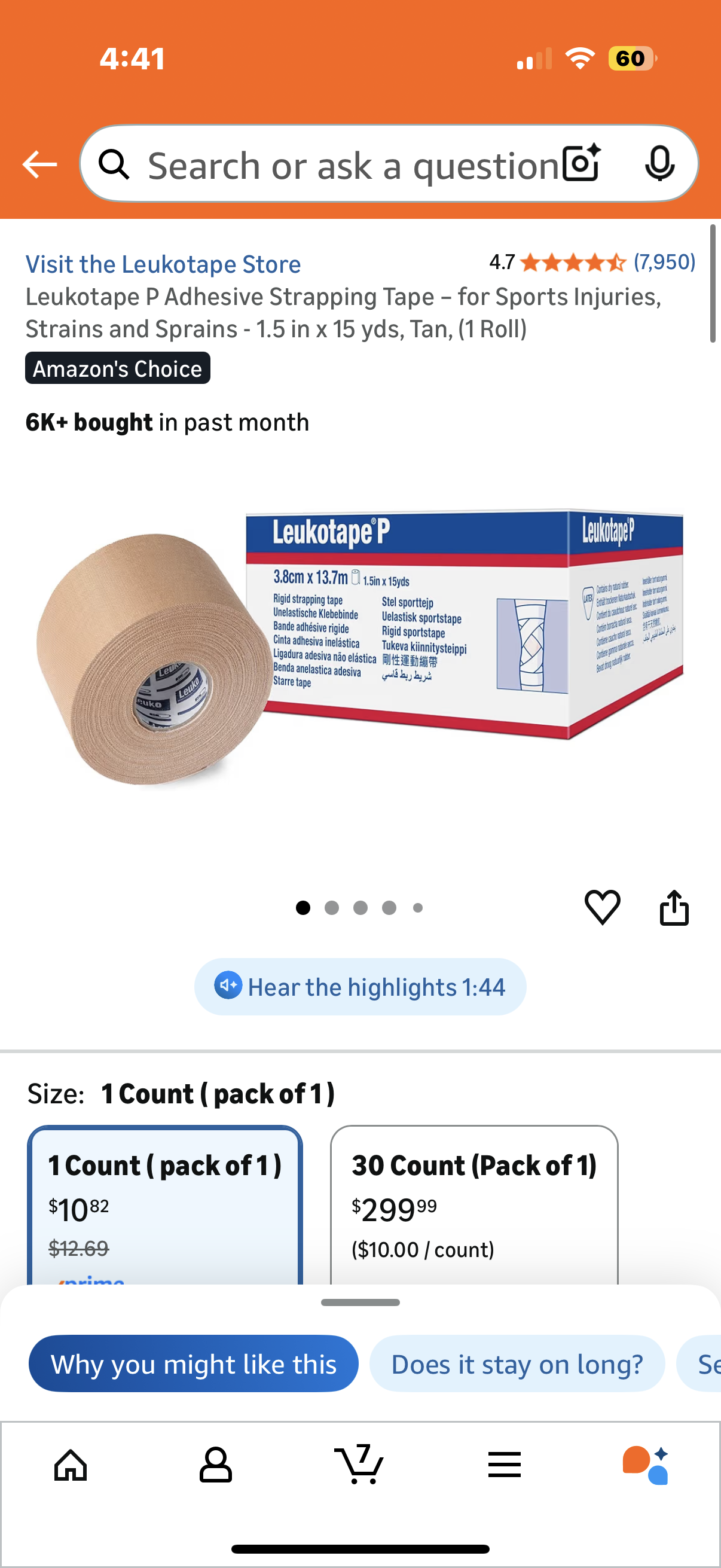Ask "Does it stay on long?"
Viewport: 721px width, 1568px height.
pyautogui.click(x=517, y=1364)
